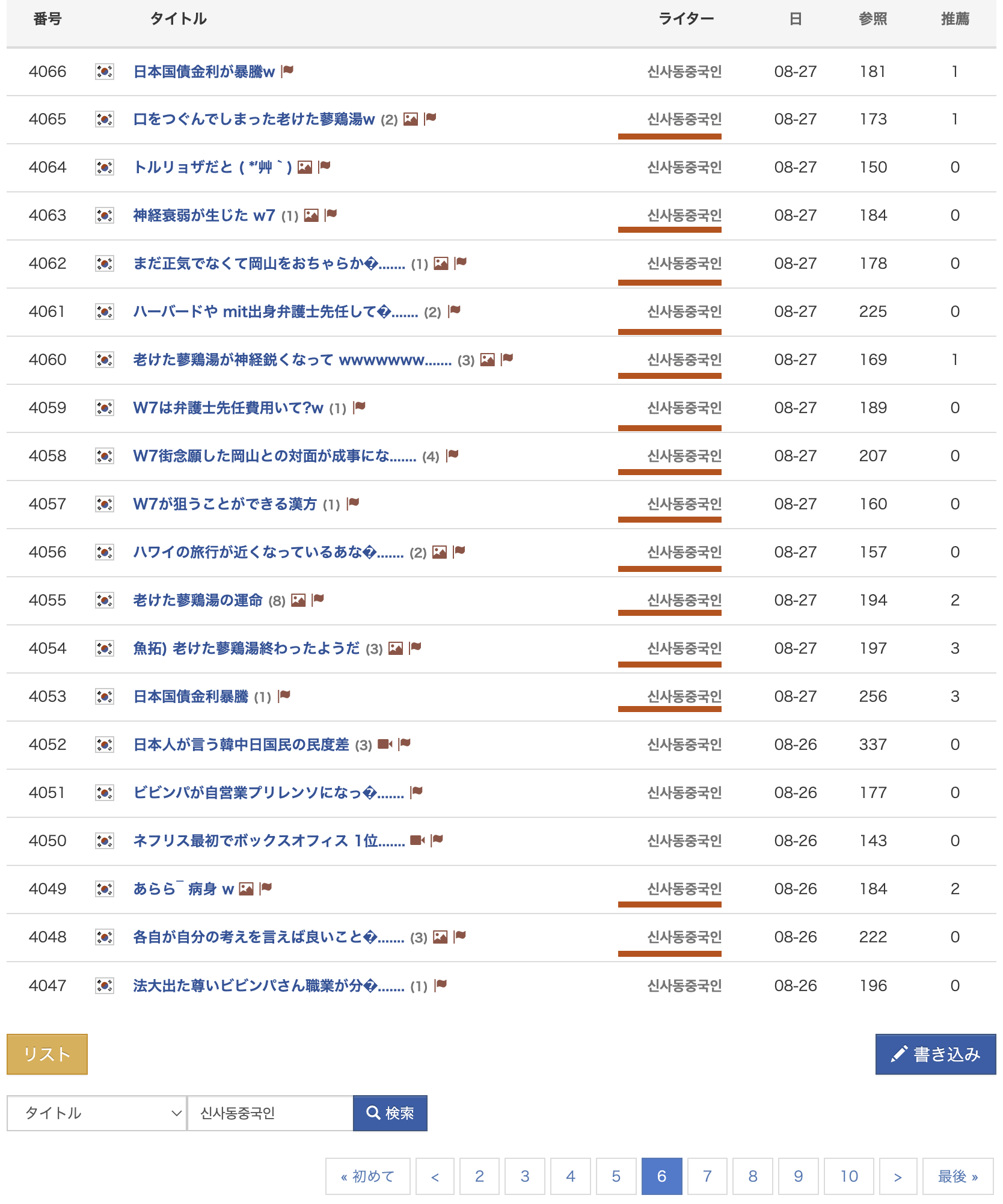Open post 4057 W7が狙うことができる漢方

pyautogui.click(x=225, y=504)
